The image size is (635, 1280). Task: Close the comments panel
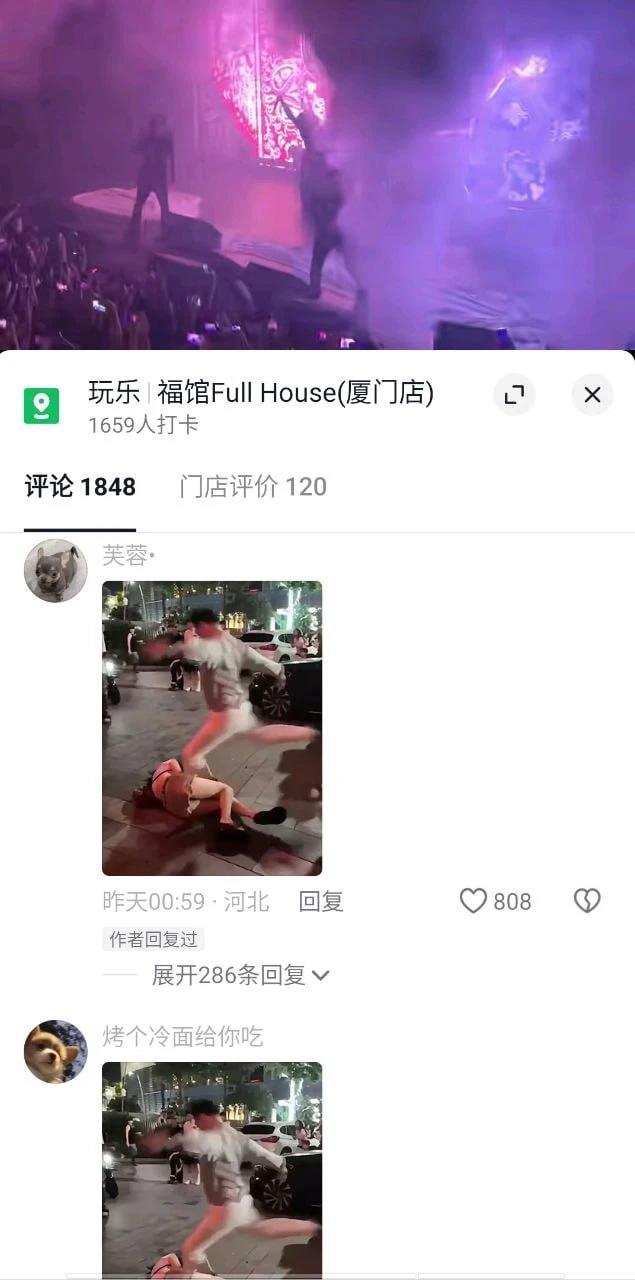[x=592, y=395]
